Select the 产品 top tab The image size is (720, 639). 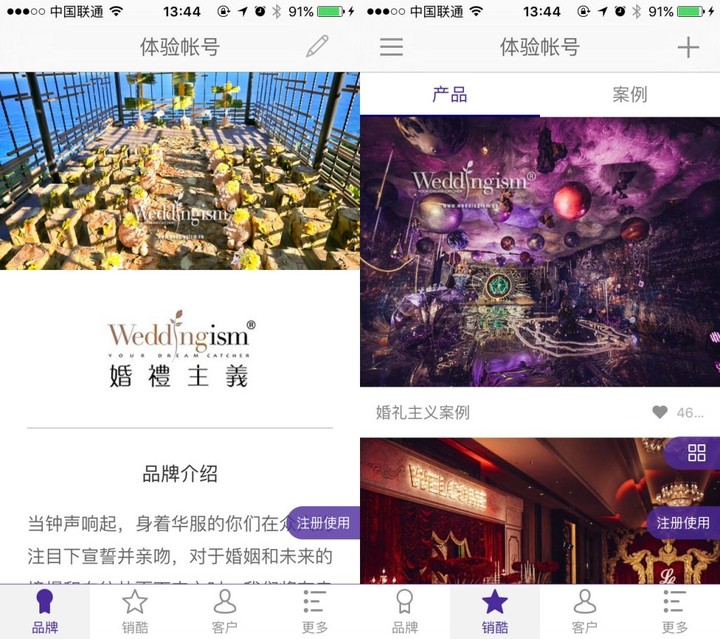450,95
